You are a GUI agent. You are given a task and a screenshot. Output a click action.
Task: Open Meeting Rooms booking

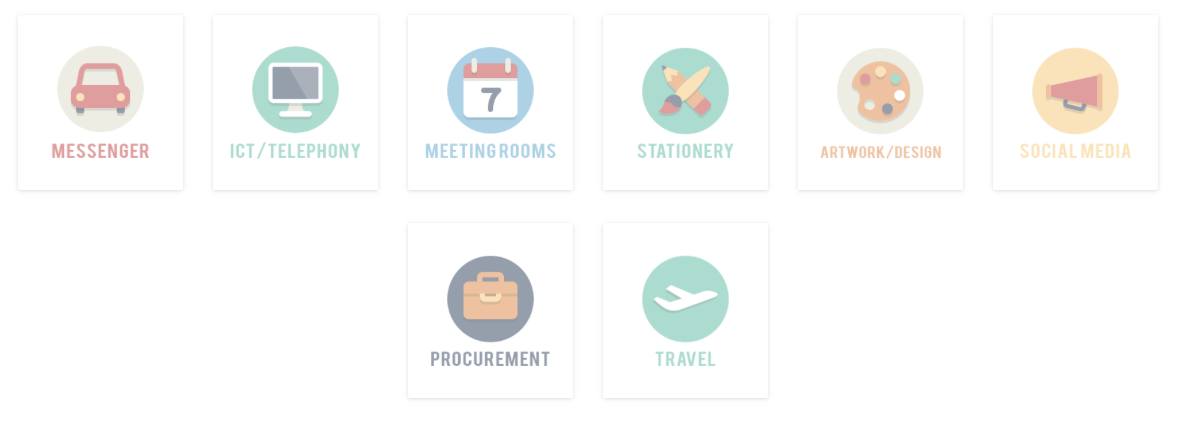pos(490,103)
